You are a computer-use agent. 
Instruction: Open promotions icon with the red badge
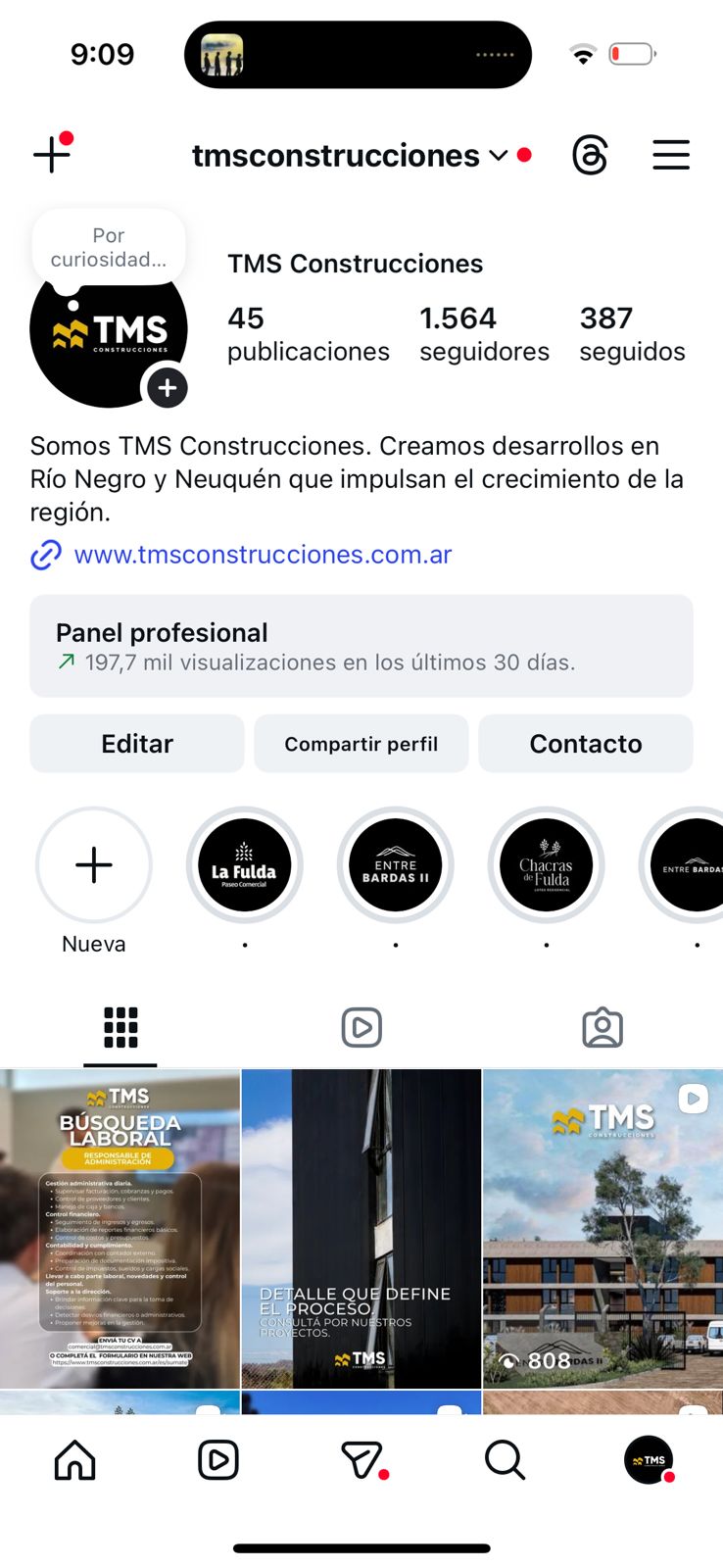click(361, 1460)
